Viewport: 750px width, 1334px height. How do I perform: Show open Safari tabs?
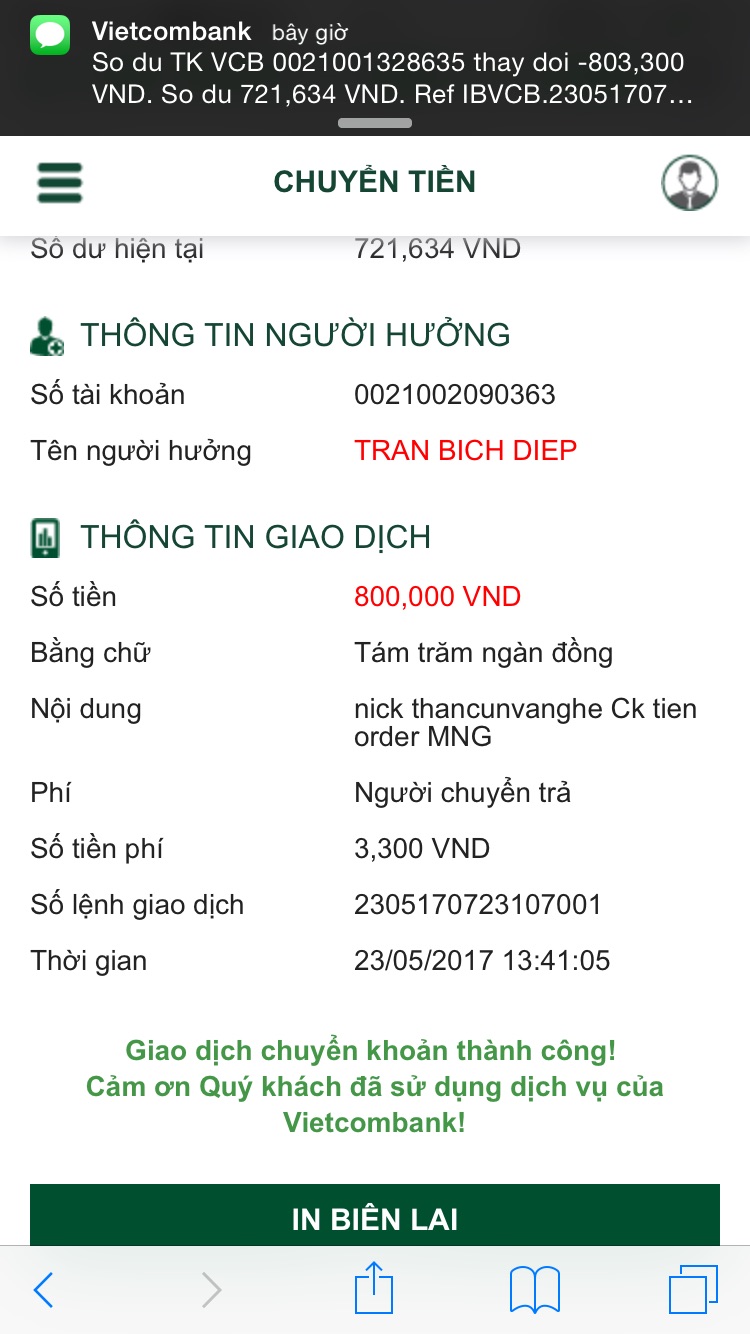click(x=693, y=1290)
